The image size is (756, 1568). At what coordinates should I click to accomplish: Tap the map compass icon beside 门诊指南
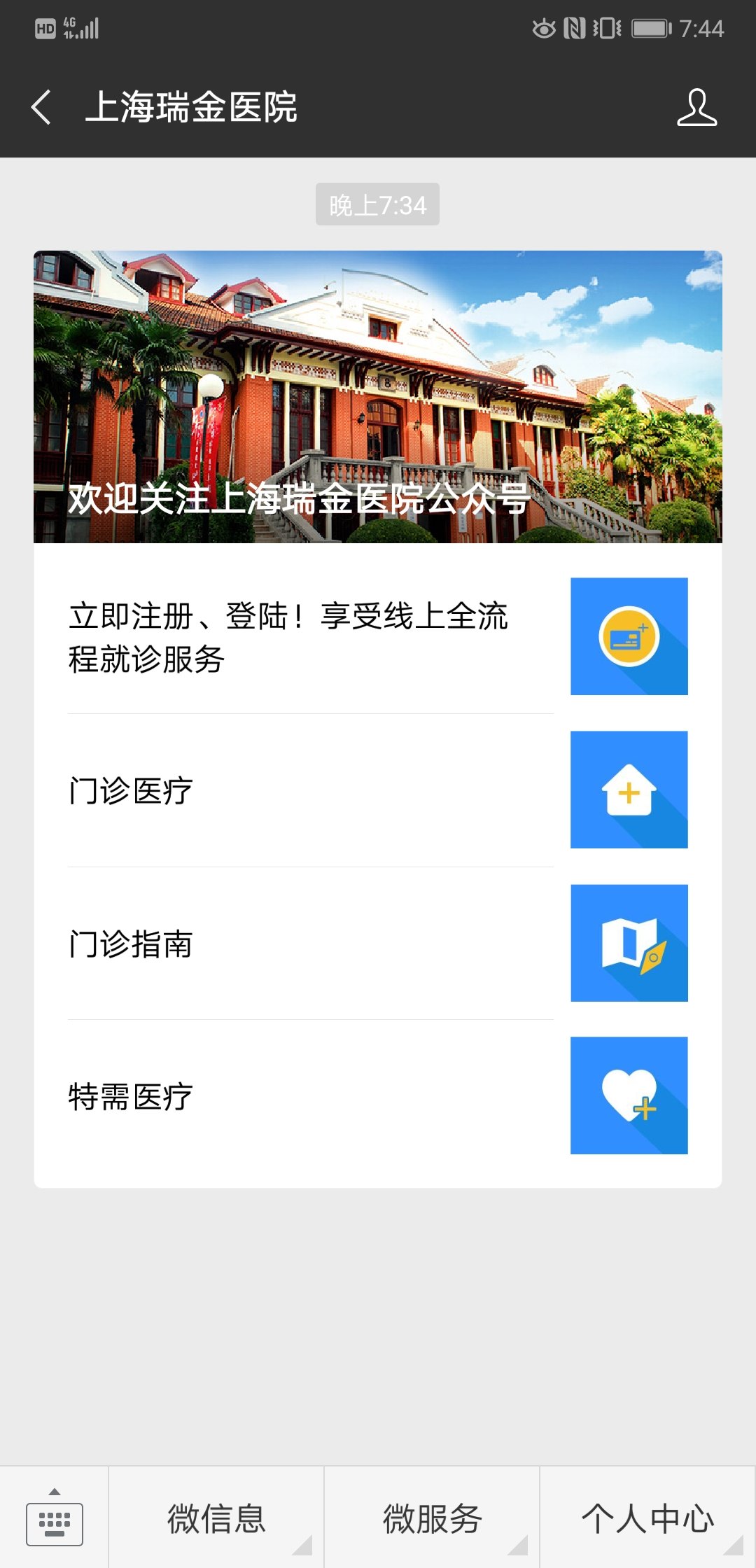point(629,941)
